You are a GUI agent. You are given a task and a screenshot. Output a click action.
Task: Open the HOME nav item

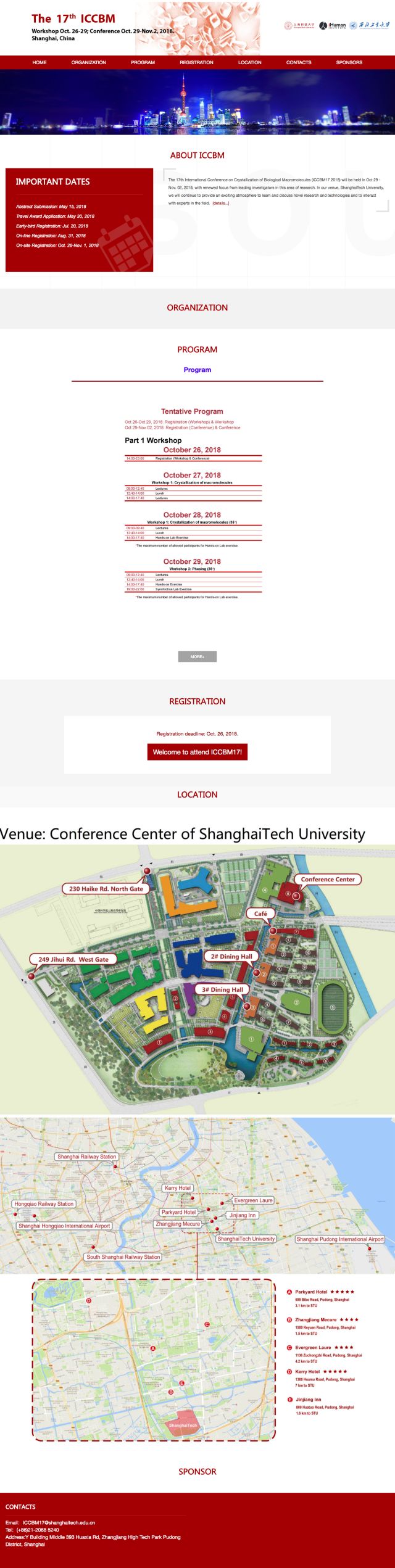pos(39,62)
